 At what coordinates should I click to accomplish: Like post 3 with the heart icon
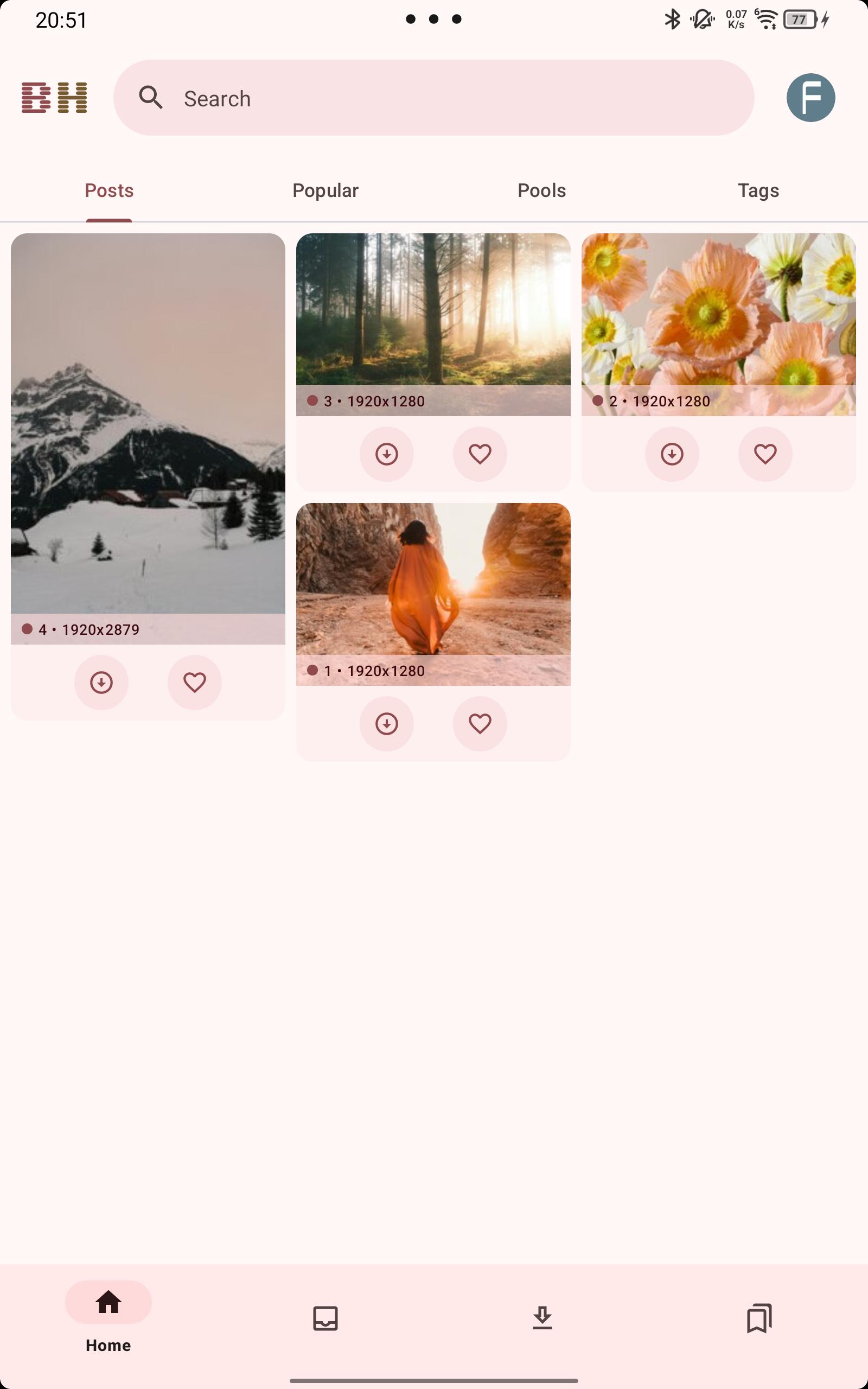[480, 454]
